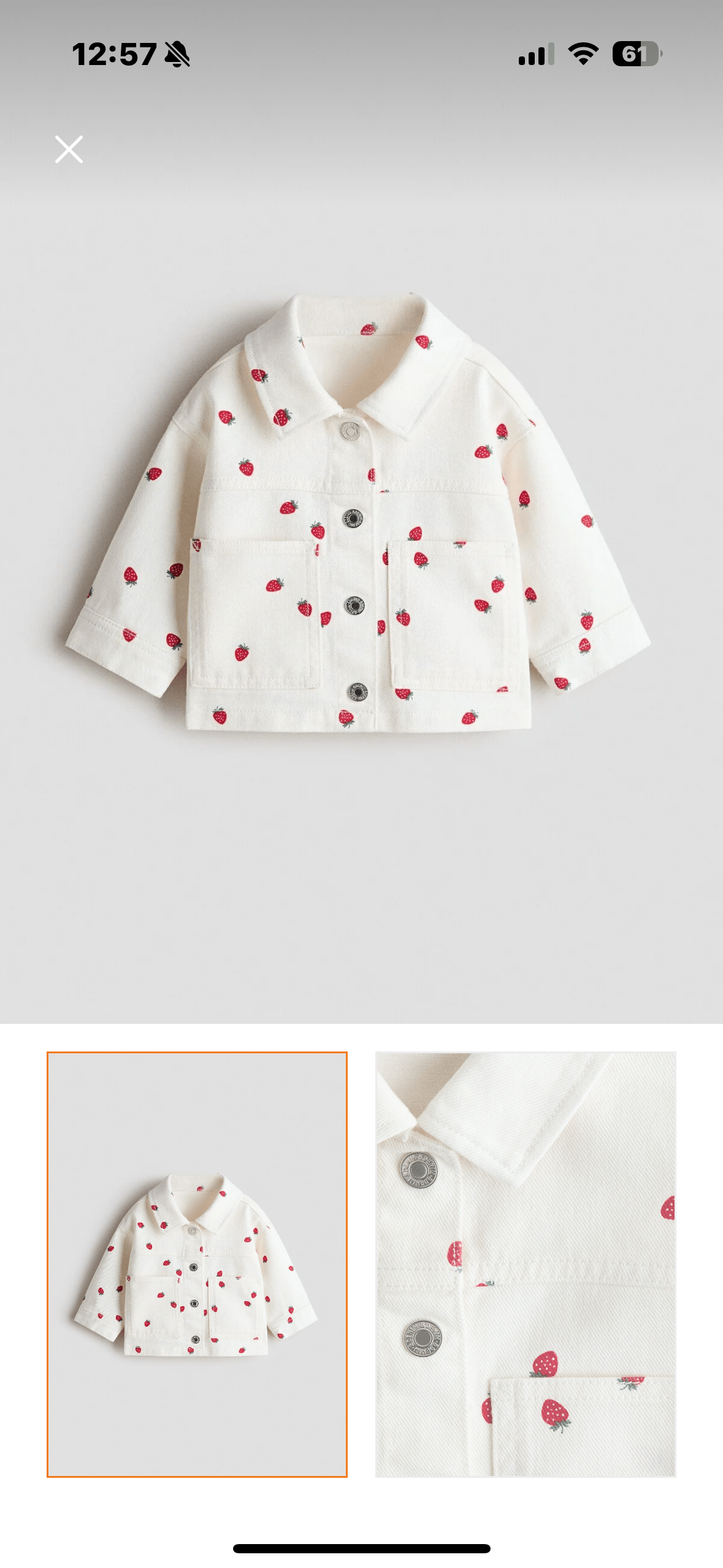Open the collar close-up thumbnail
Viewport: 723px width, 1568px height.
(x=526, y=1264)
